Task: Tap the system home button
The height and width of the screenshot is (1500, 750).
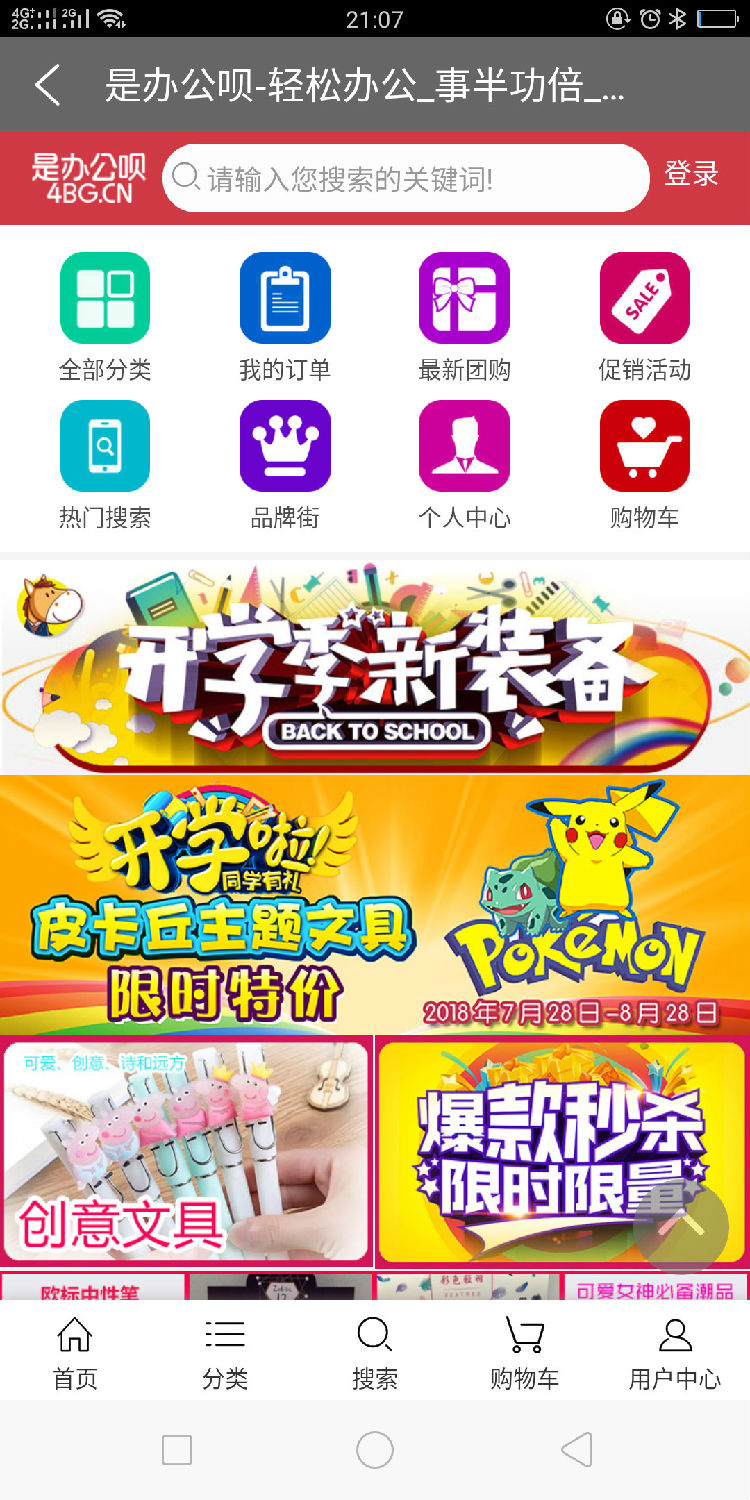Action: click(375, 1450)
